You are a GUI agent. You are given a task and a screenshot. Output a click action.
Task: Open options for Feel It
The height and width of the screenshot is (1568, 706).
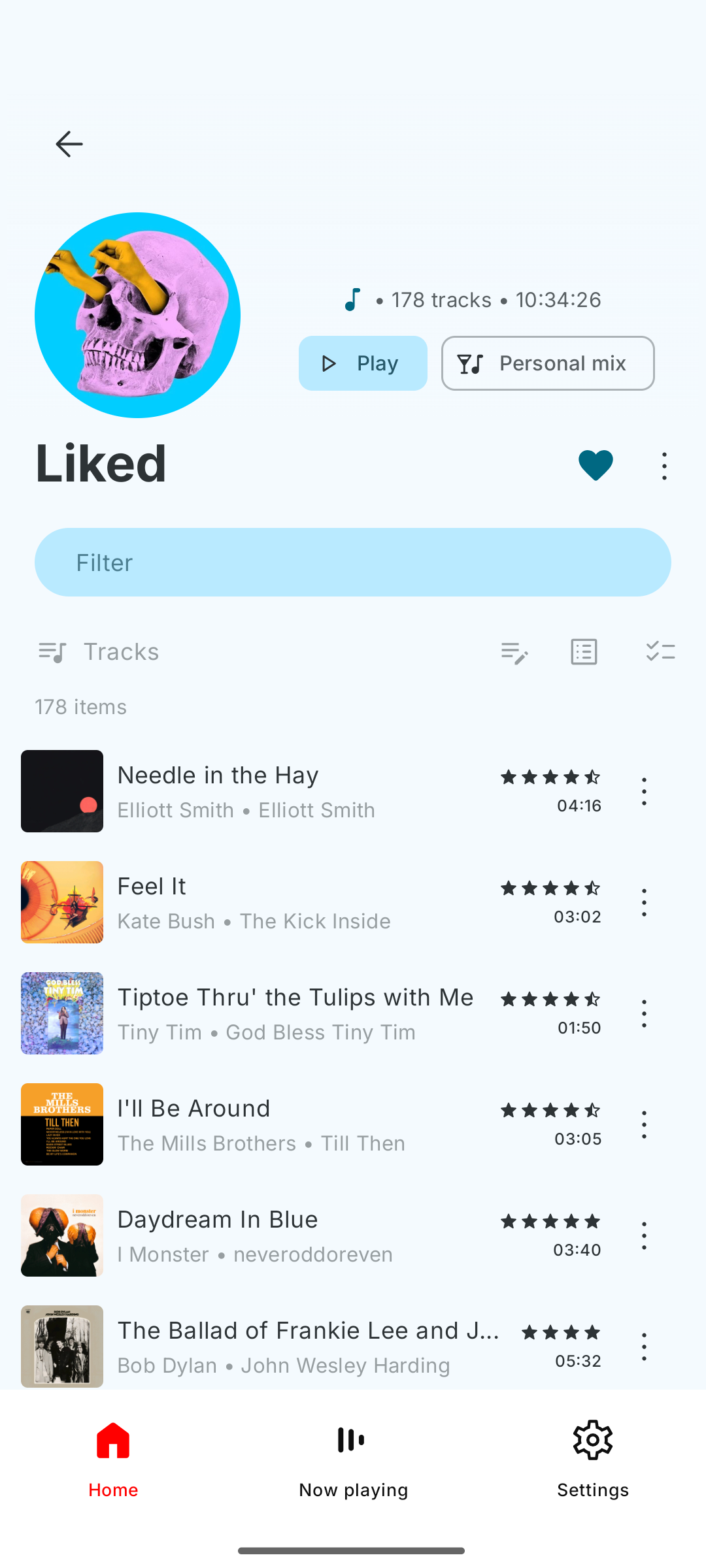644,902
